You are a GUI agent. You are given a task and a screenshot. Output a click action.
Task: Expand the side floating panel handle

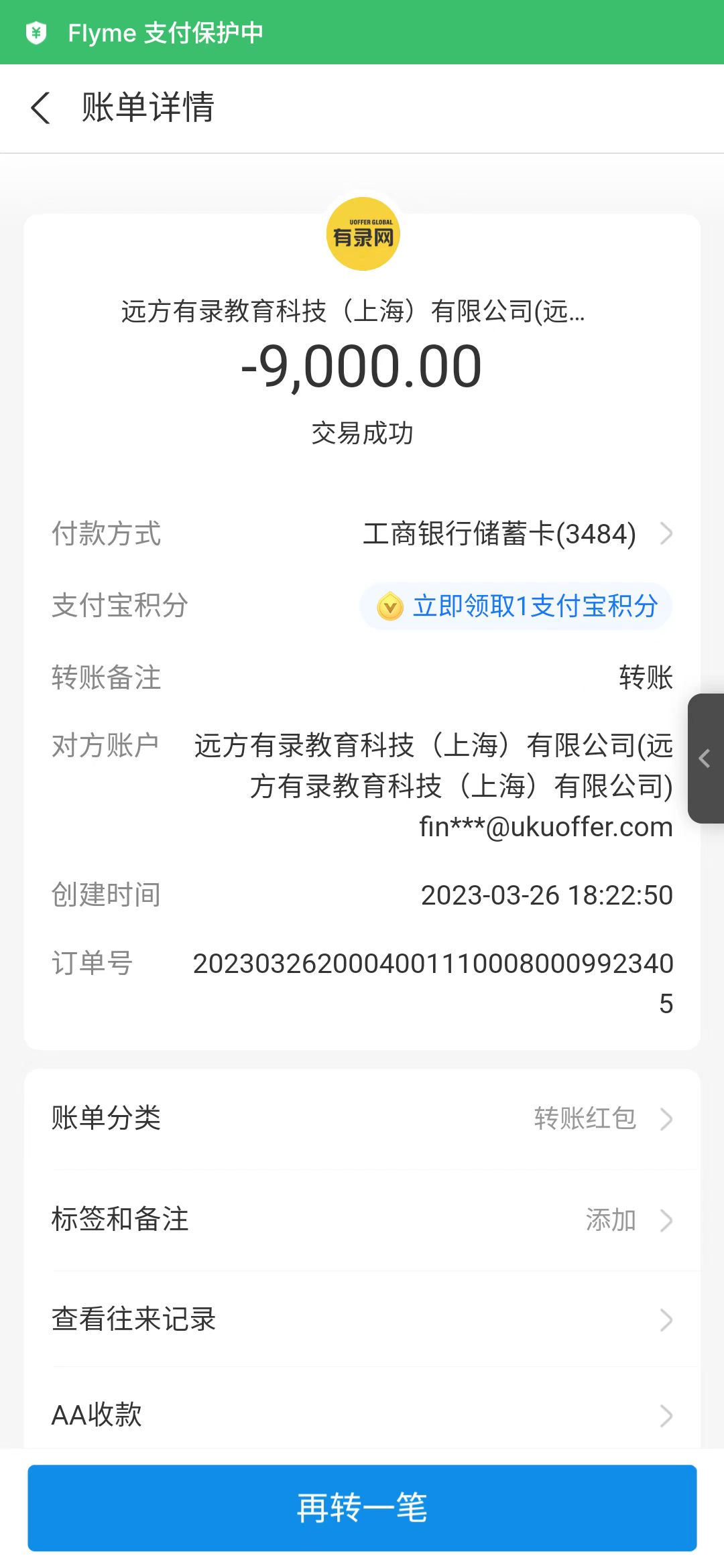coord(705,759)
